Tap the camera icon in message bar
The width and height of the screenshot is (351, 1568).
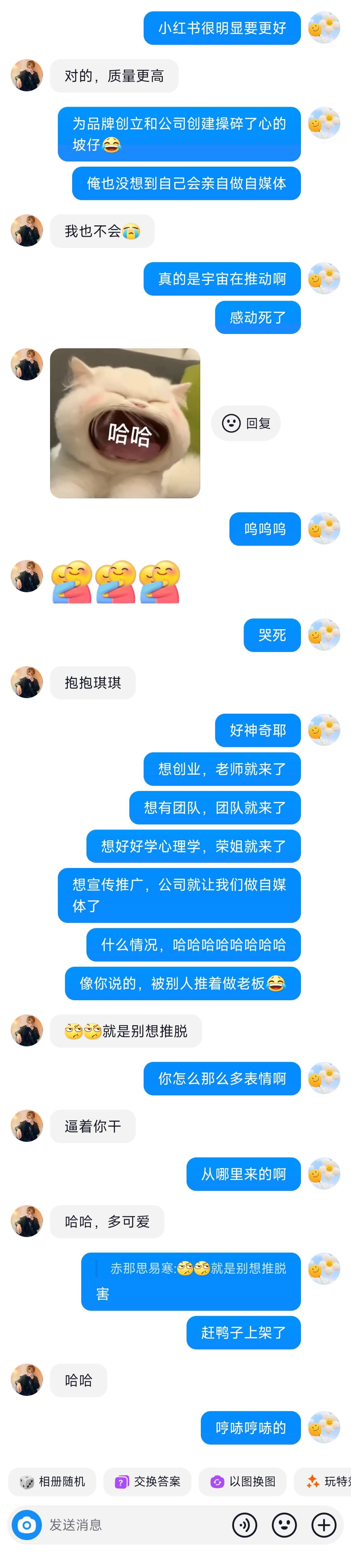click(x=27, y=1524)
